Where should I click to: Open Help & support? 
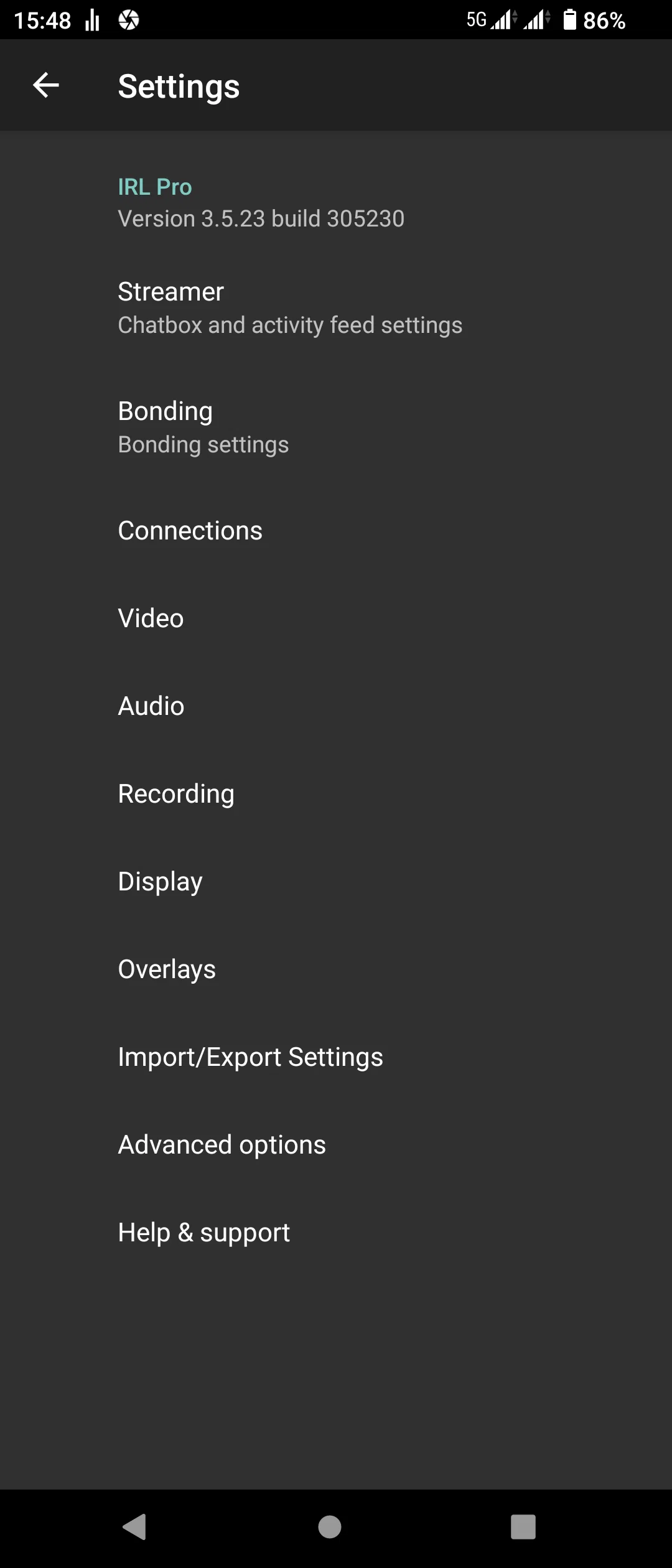tap(336, 1233)
